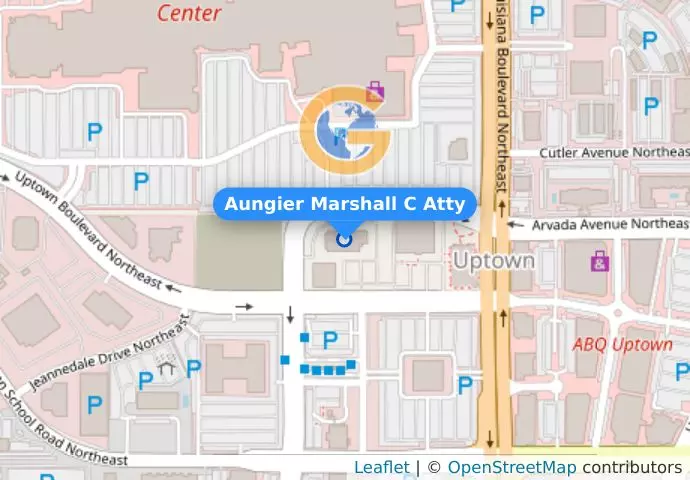This screenshot has width=690, height=480.
Task: Open the Leaflet attribution link
Action: pos(381,467)
